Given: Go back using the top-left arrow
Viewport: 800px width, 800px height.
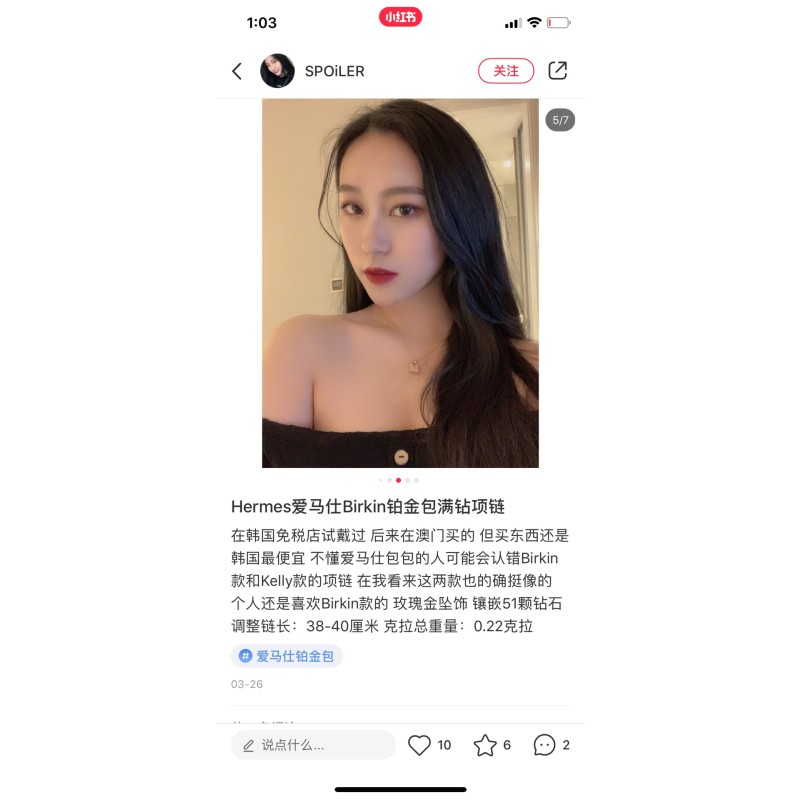Looking at the screenshot, I should [237, 71].
